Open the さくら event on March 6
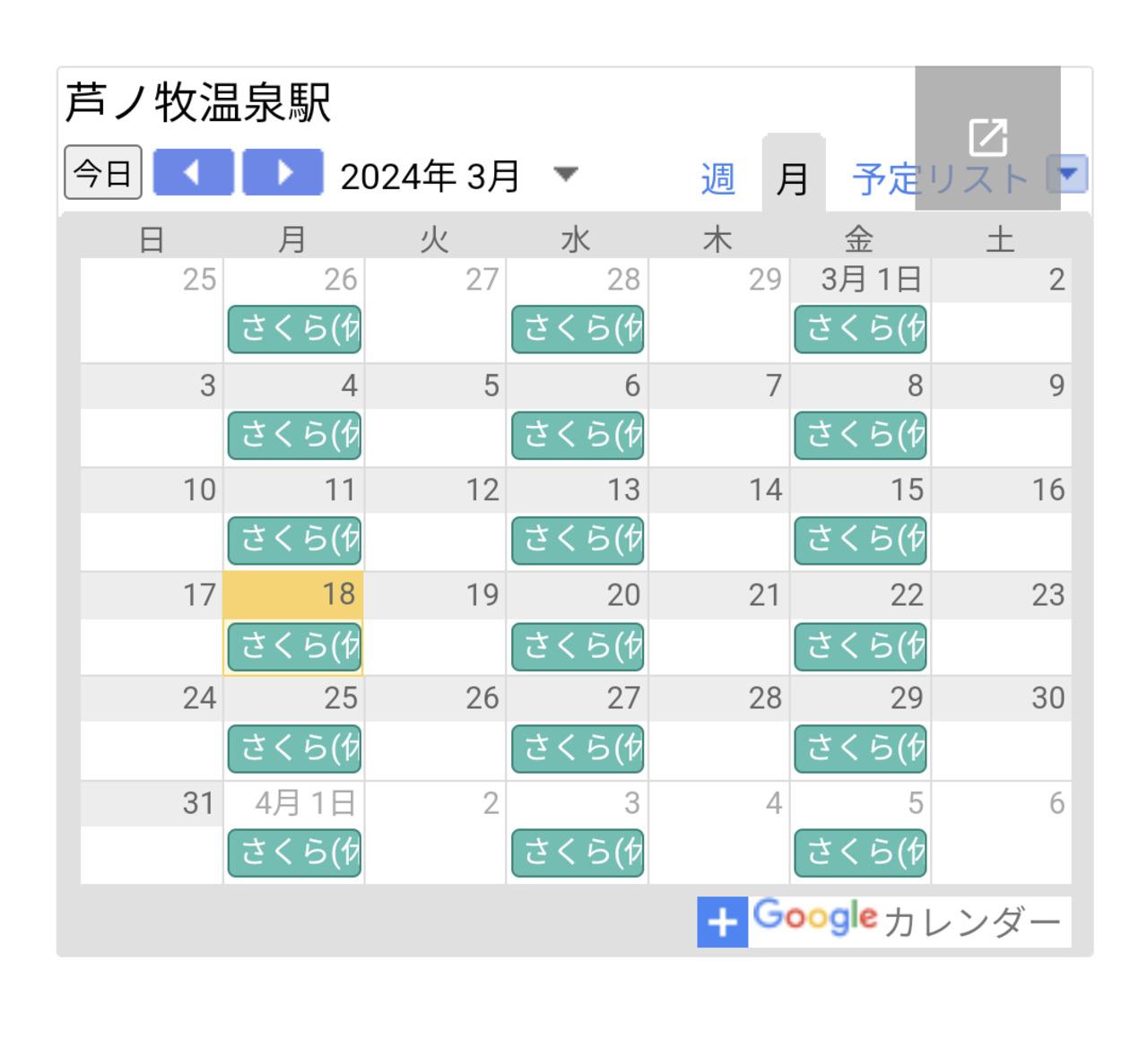The image size is (1148, 1039). pyautogui.click(x=578, y=436)
